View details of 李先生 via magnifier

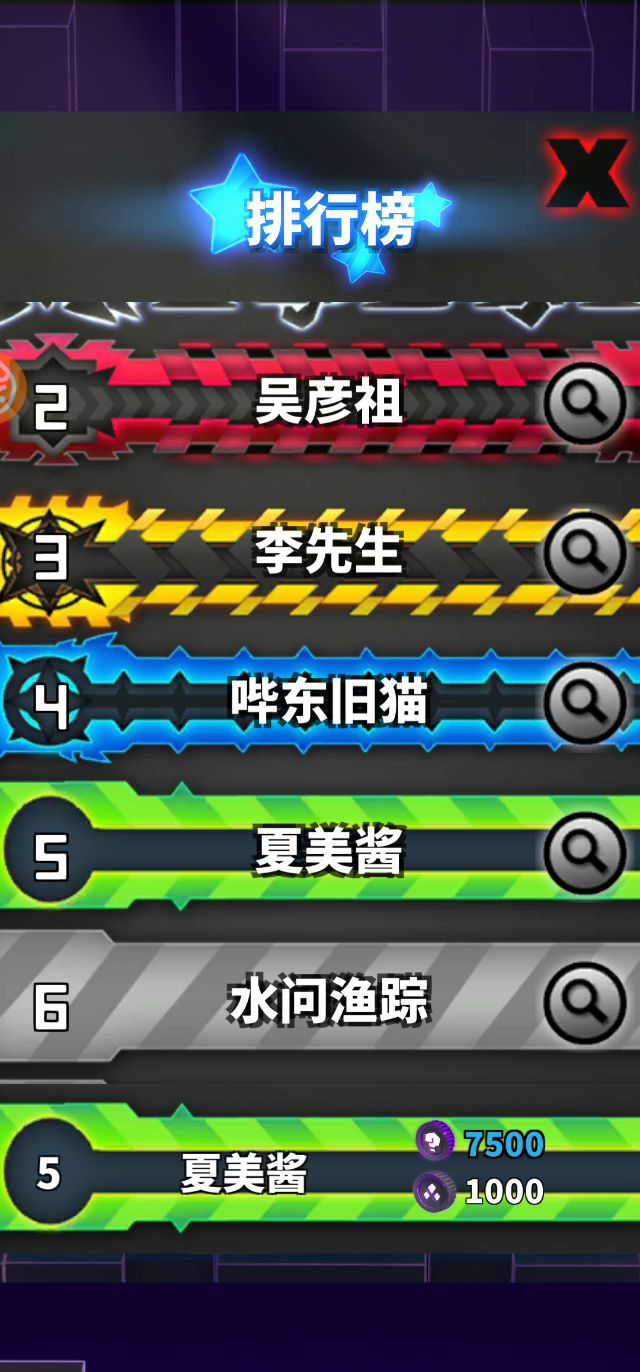pos(585,553)
